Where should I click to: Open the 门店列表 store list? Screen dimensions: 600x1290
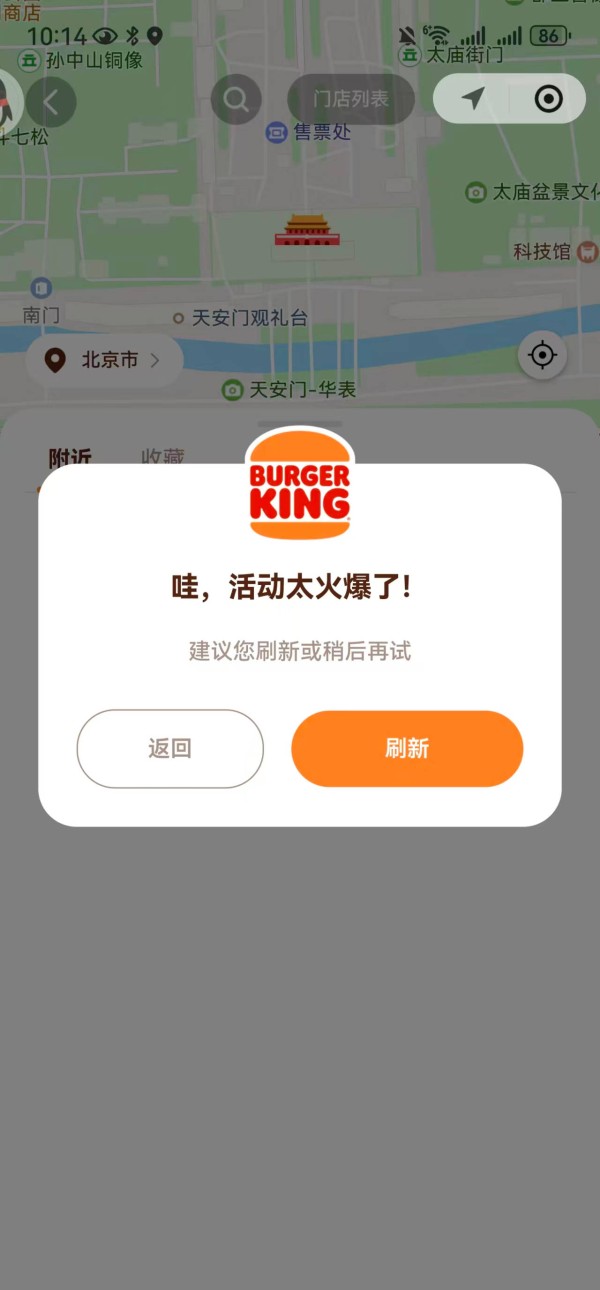(350, 99)
